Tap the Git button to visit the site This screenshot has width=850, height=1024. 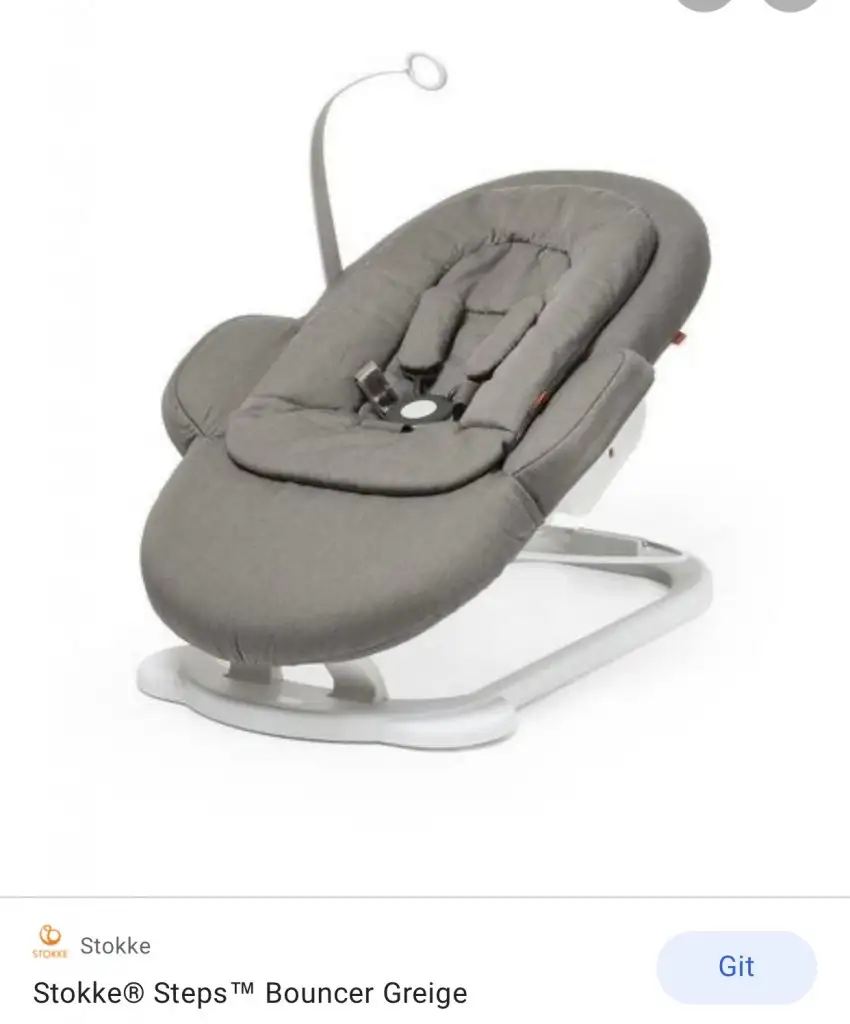(x=736, y=967)
